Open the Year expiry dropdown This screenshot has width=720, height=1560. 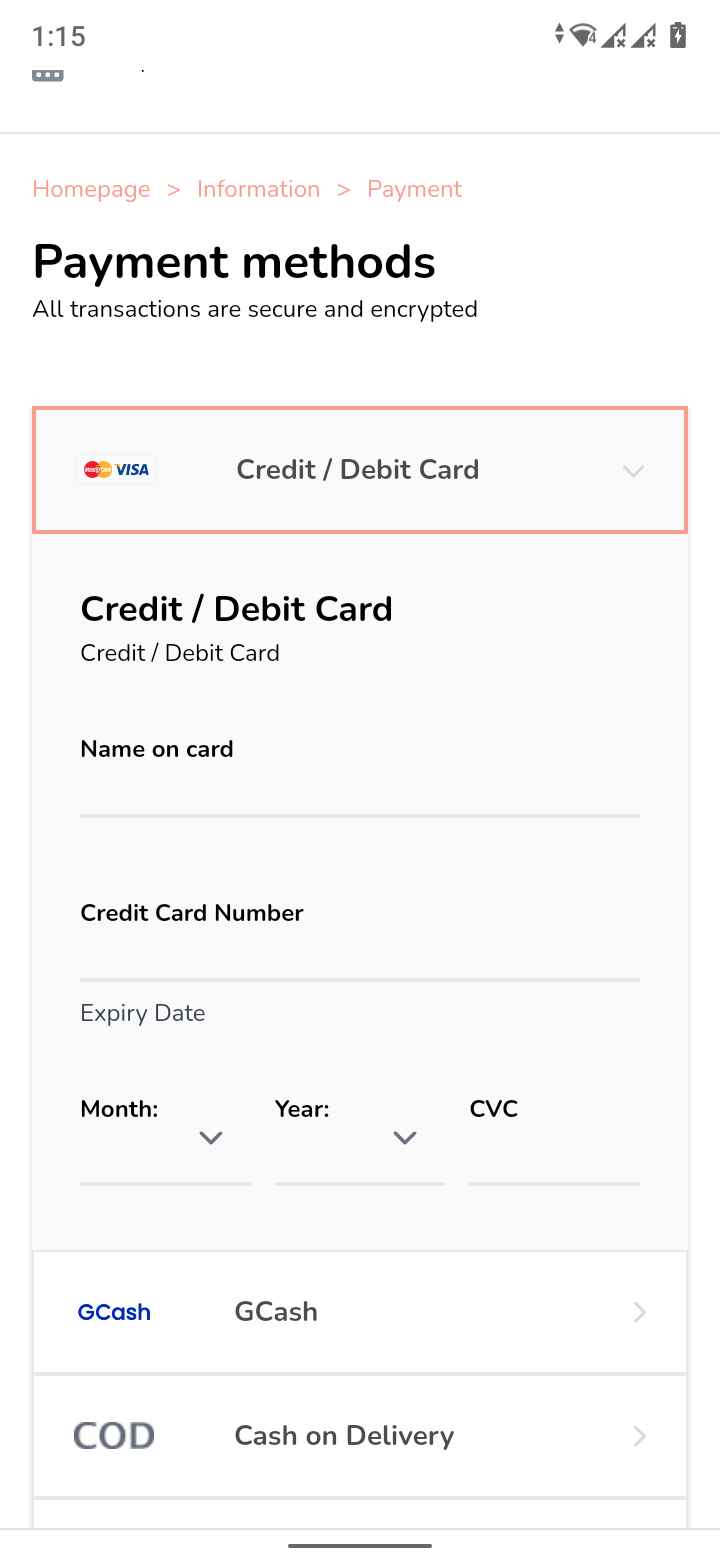point(404,1138)
